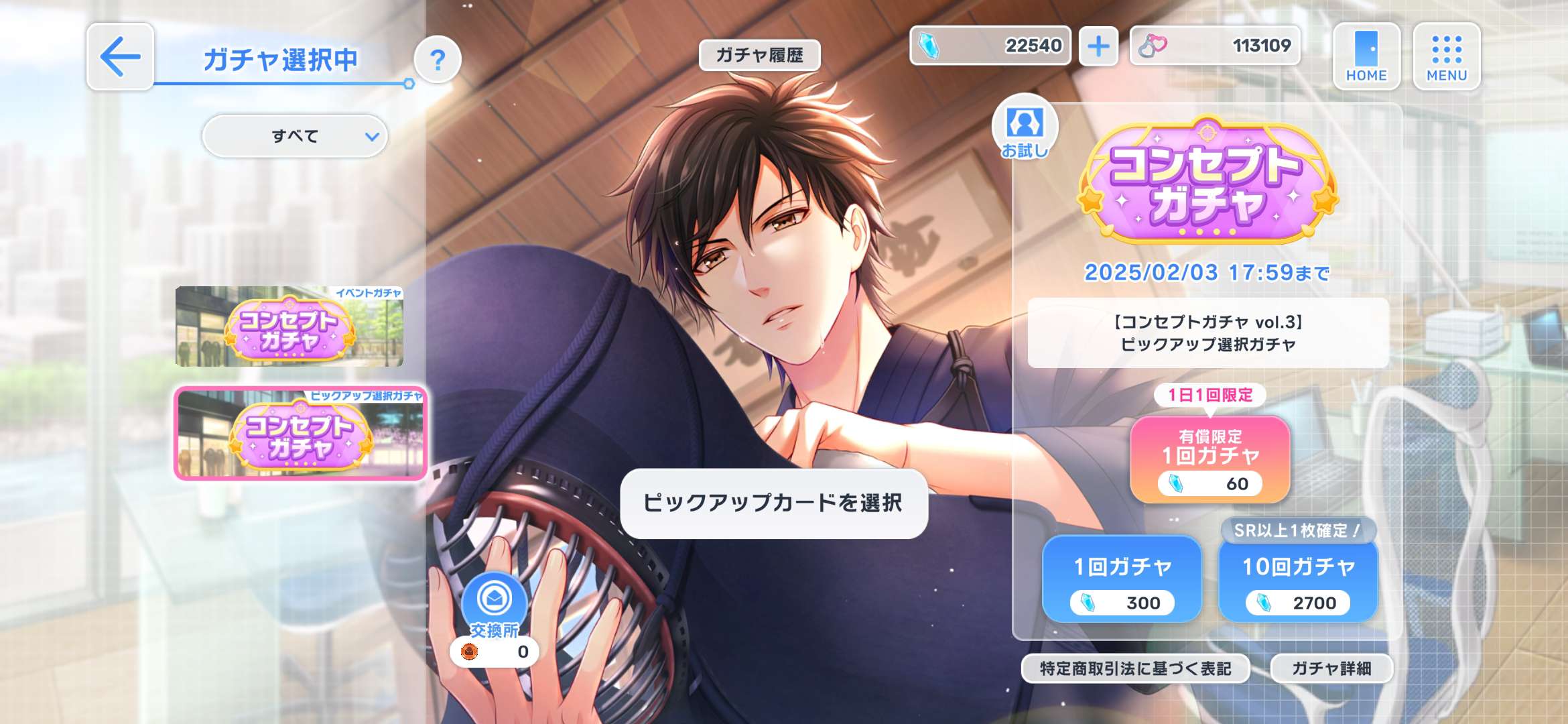Add more gems with plus button
This screenshot has width=1568, height=724.
click(x=1098, y=46)
